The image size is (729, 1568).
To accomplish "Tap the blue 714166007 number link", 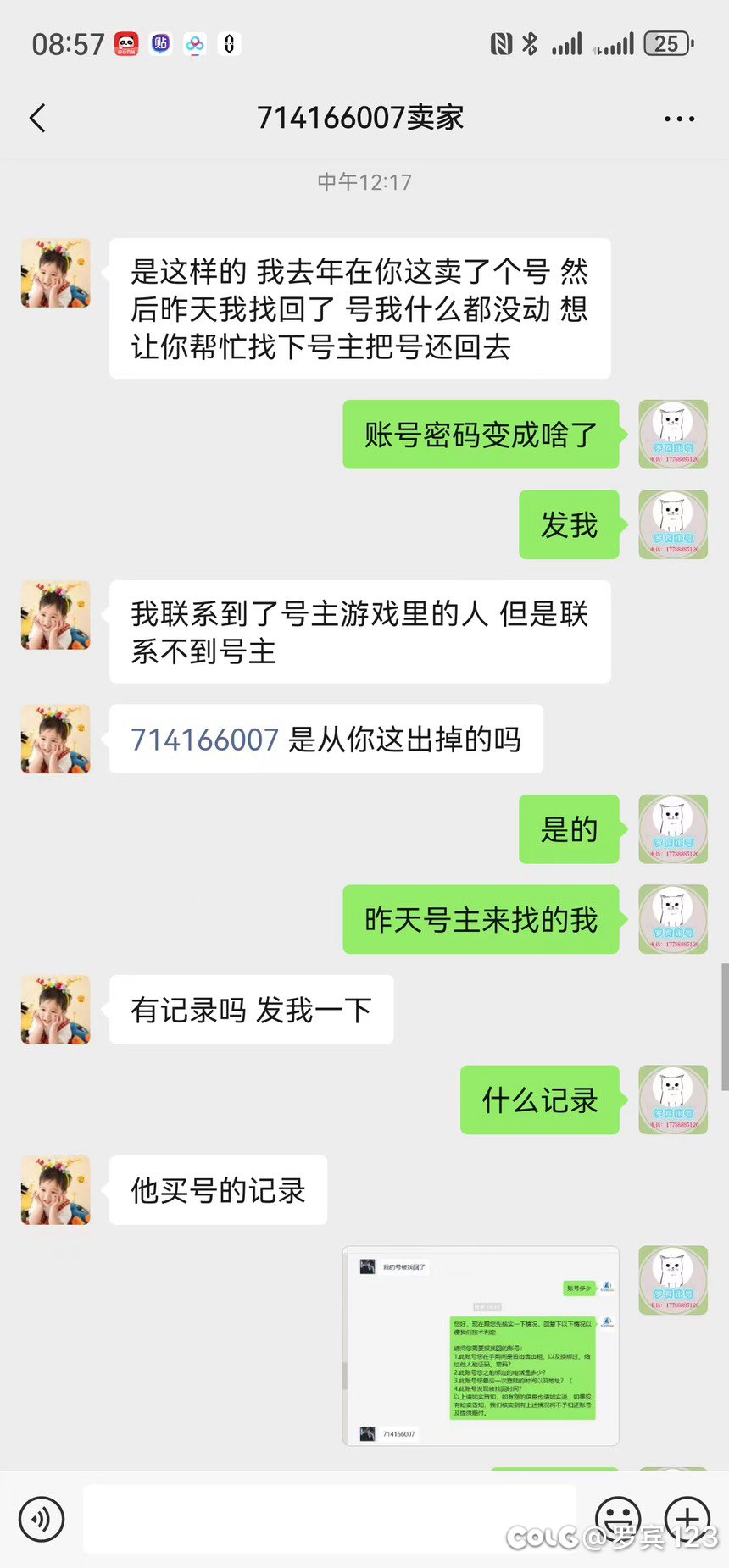I will tap(204, 740).
